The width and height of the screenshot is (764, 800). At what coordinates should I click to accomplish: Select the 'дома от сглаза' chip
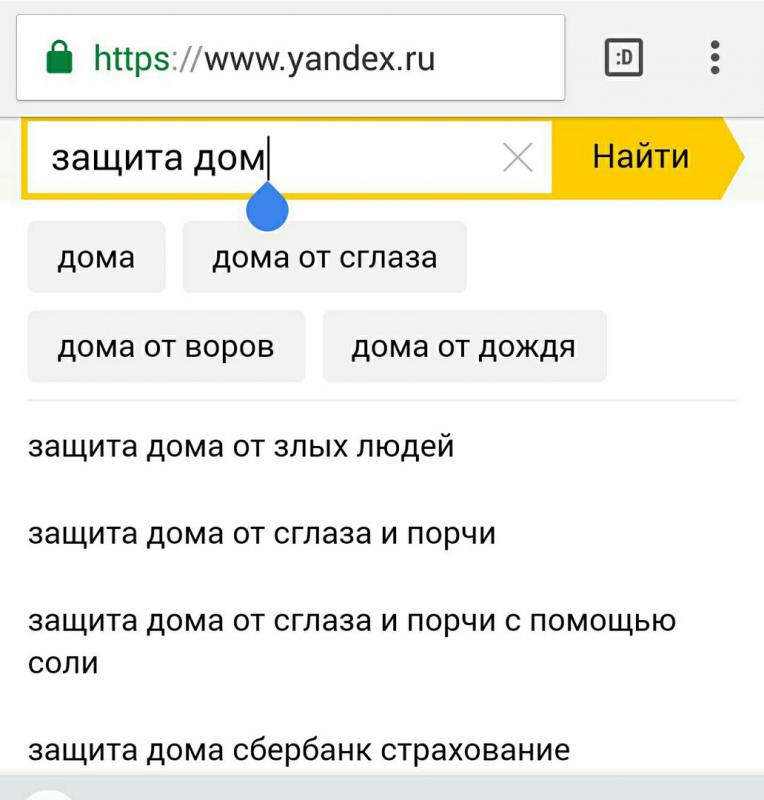click(324, 257)
